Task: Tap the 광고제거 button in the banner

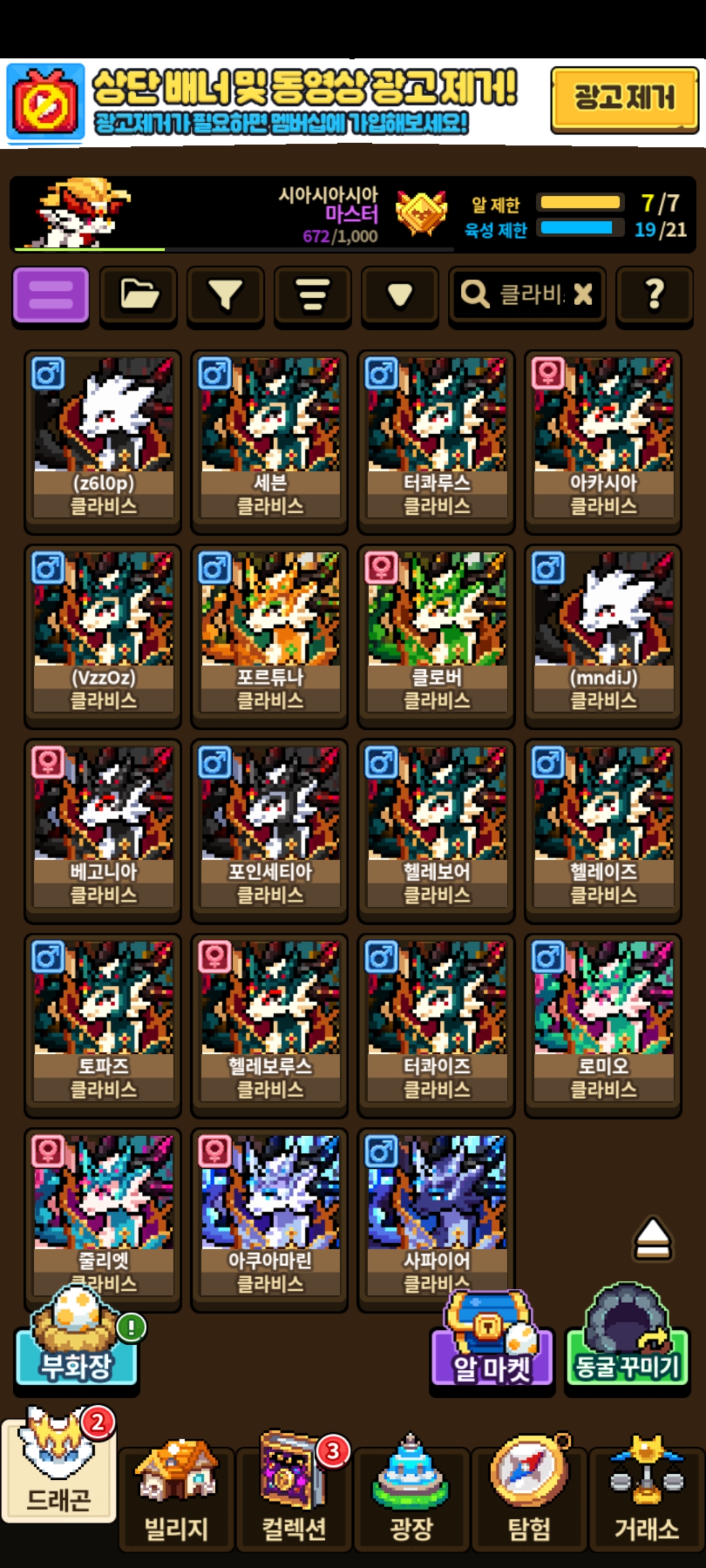Action: coord(624,99)
